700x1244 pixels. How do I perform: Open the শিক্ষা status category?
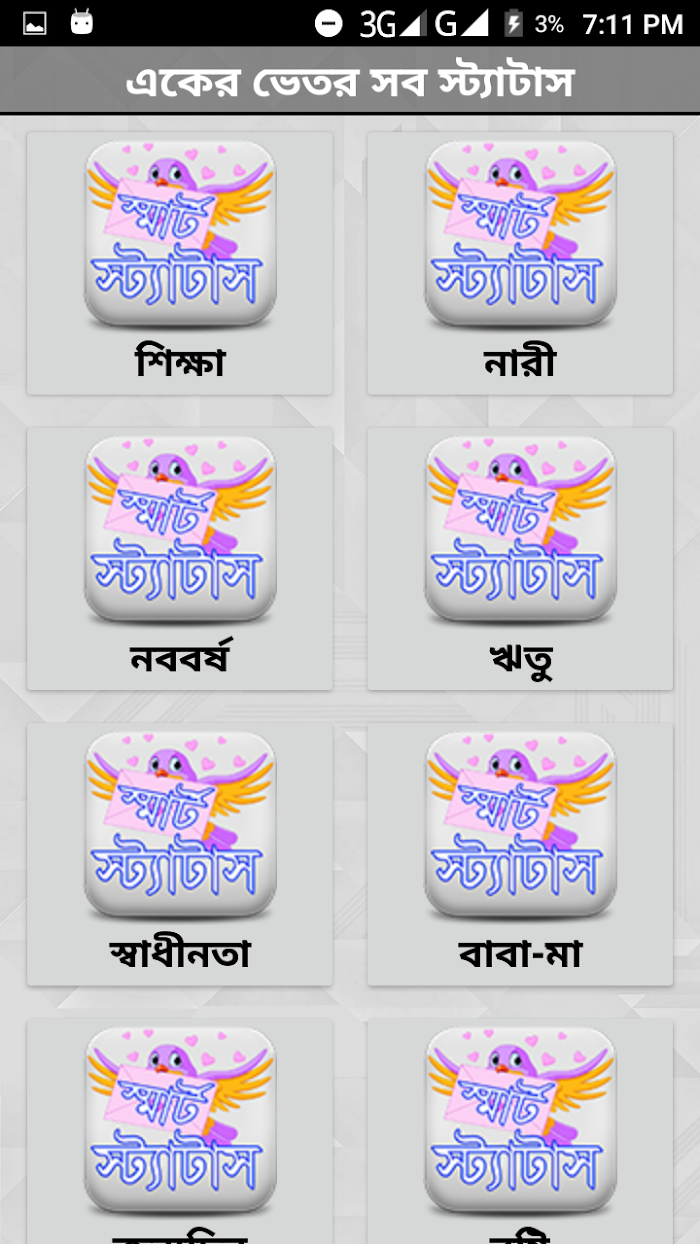pos(180,263)
